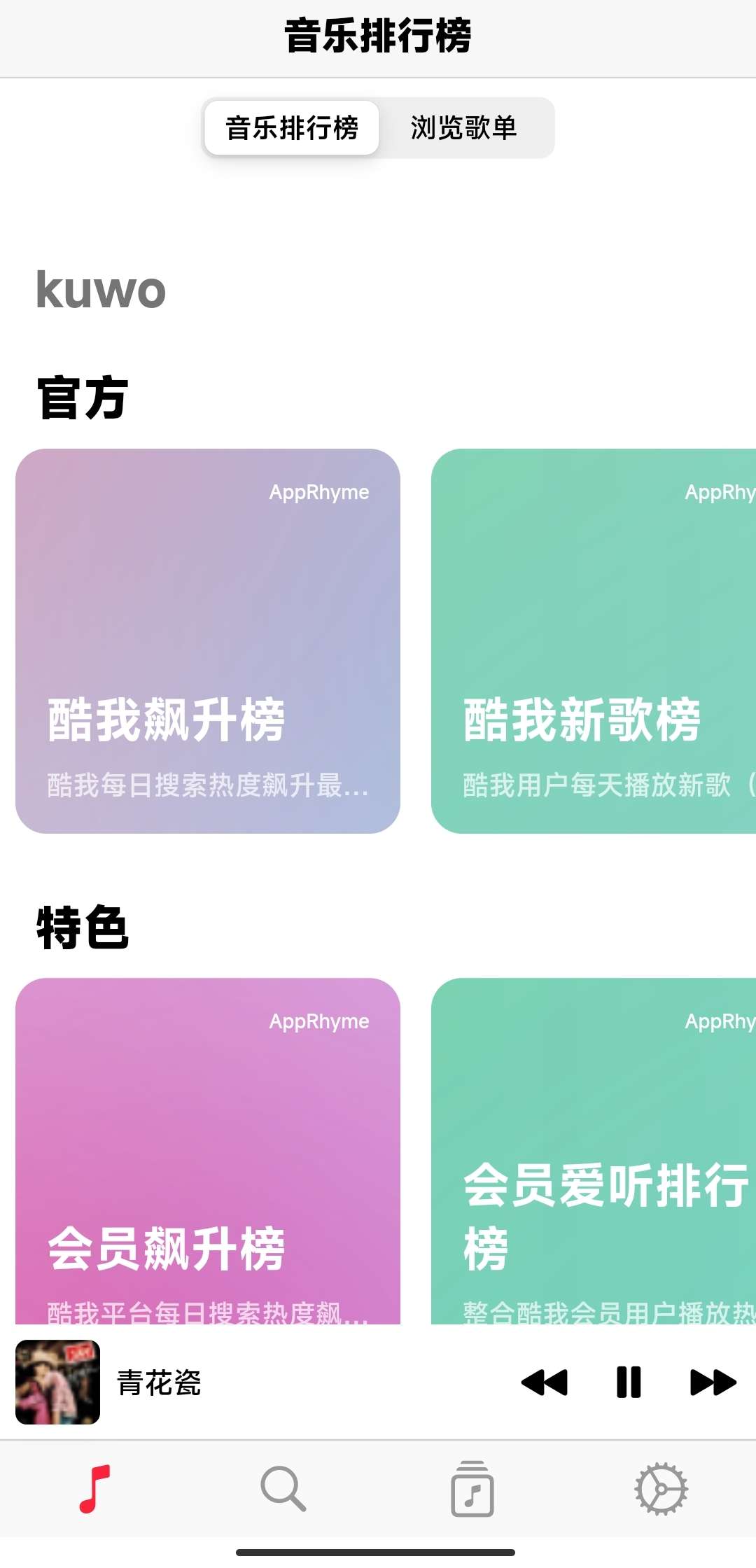756x1568 pixels.
Task: Switch to the music note tab
Action: (x=94, y=1489)
